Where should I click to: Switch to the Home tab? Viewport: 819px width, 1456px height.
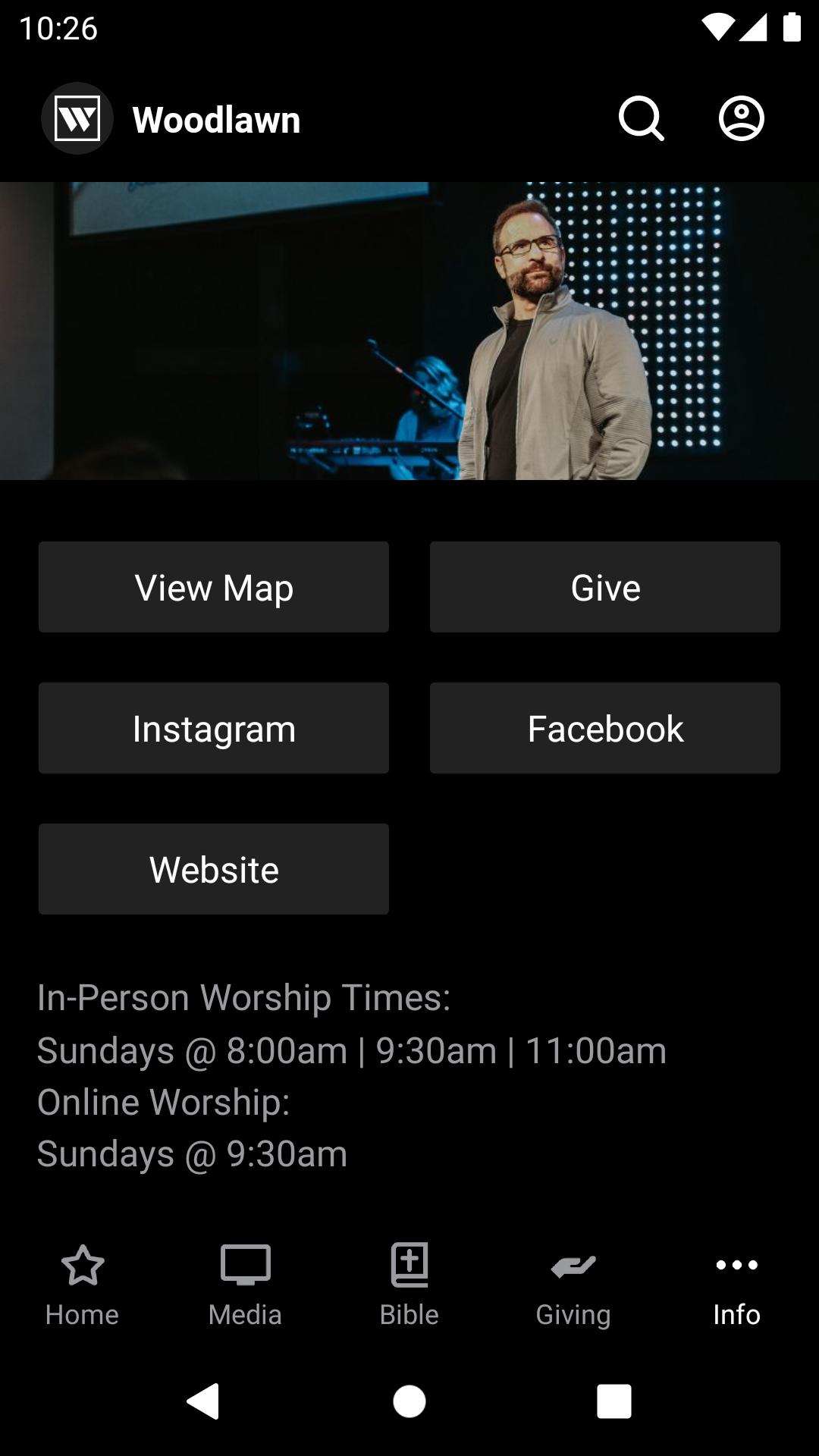(x=82, y=1286)
